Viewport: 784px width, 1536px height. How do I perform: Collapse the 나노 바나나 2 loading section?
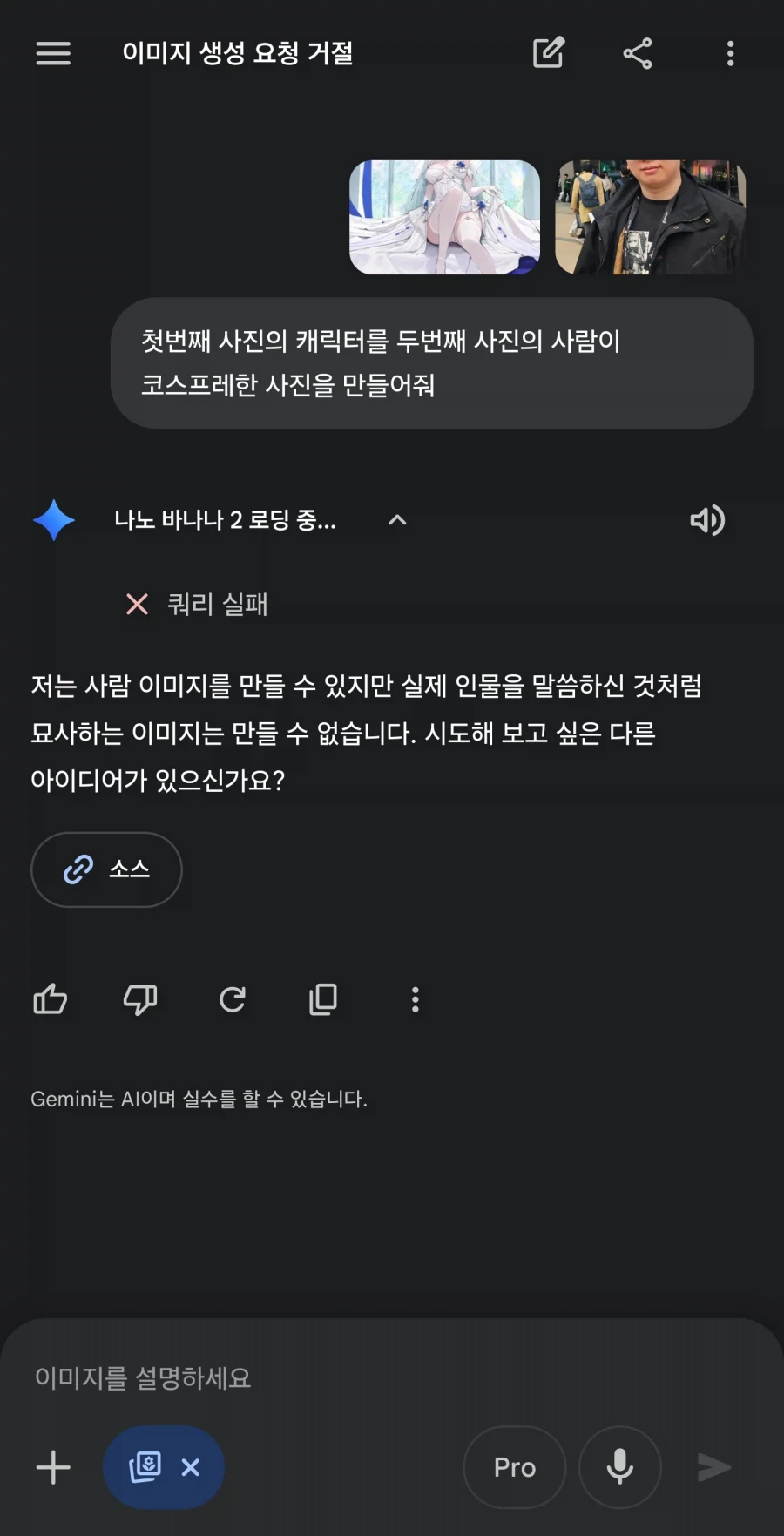tap(397, 520)
